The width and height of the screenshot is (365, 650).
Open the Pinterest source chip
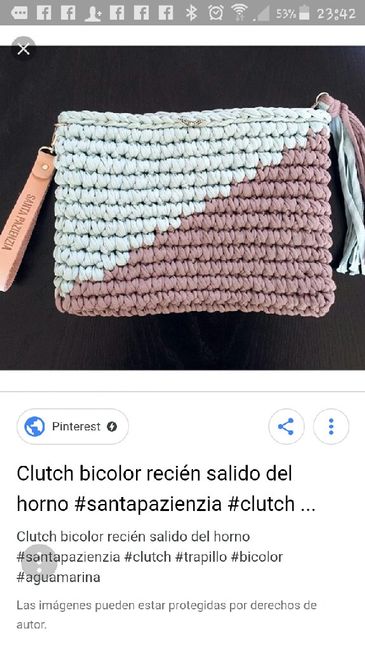pyautogui.click(x=73, y=427)
